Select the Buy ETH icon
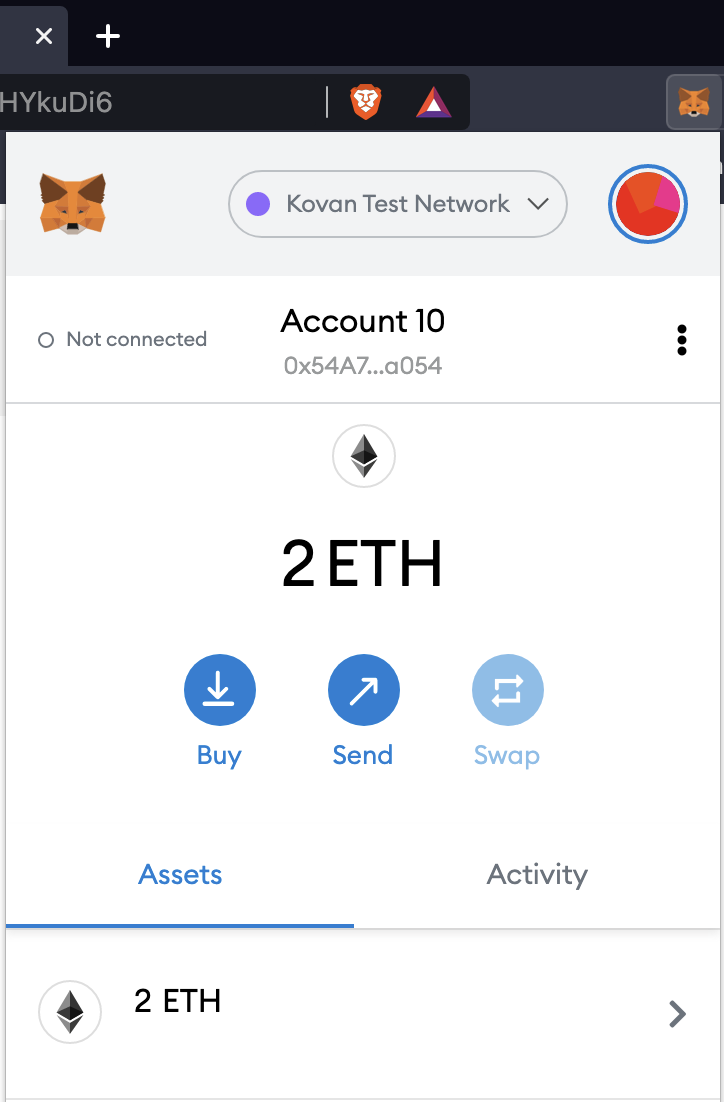Viewport: 724px width, 1102px height. point(219,689)
